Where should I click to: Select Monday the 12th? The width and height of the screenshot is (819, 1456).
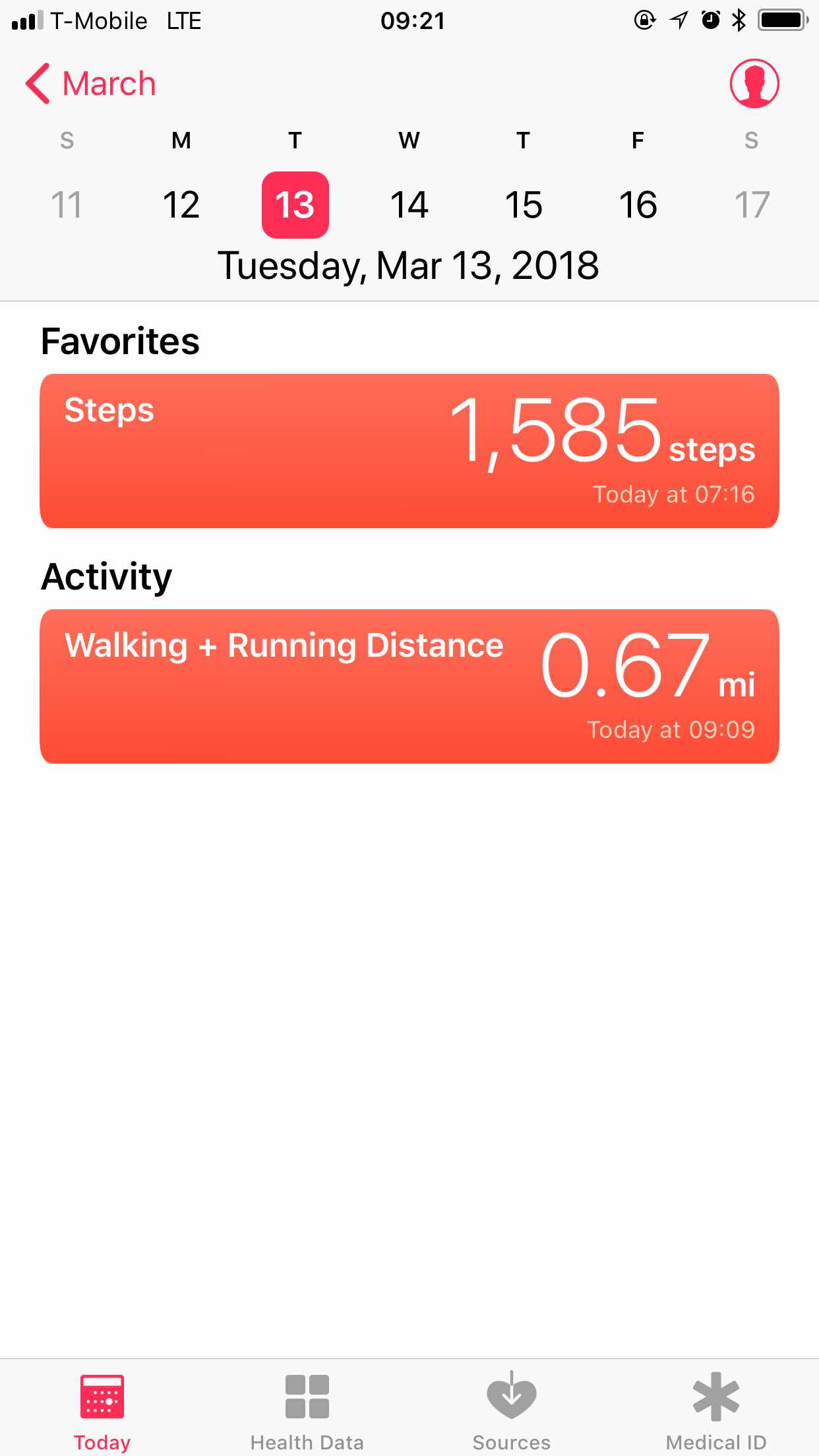pos(181,204)
